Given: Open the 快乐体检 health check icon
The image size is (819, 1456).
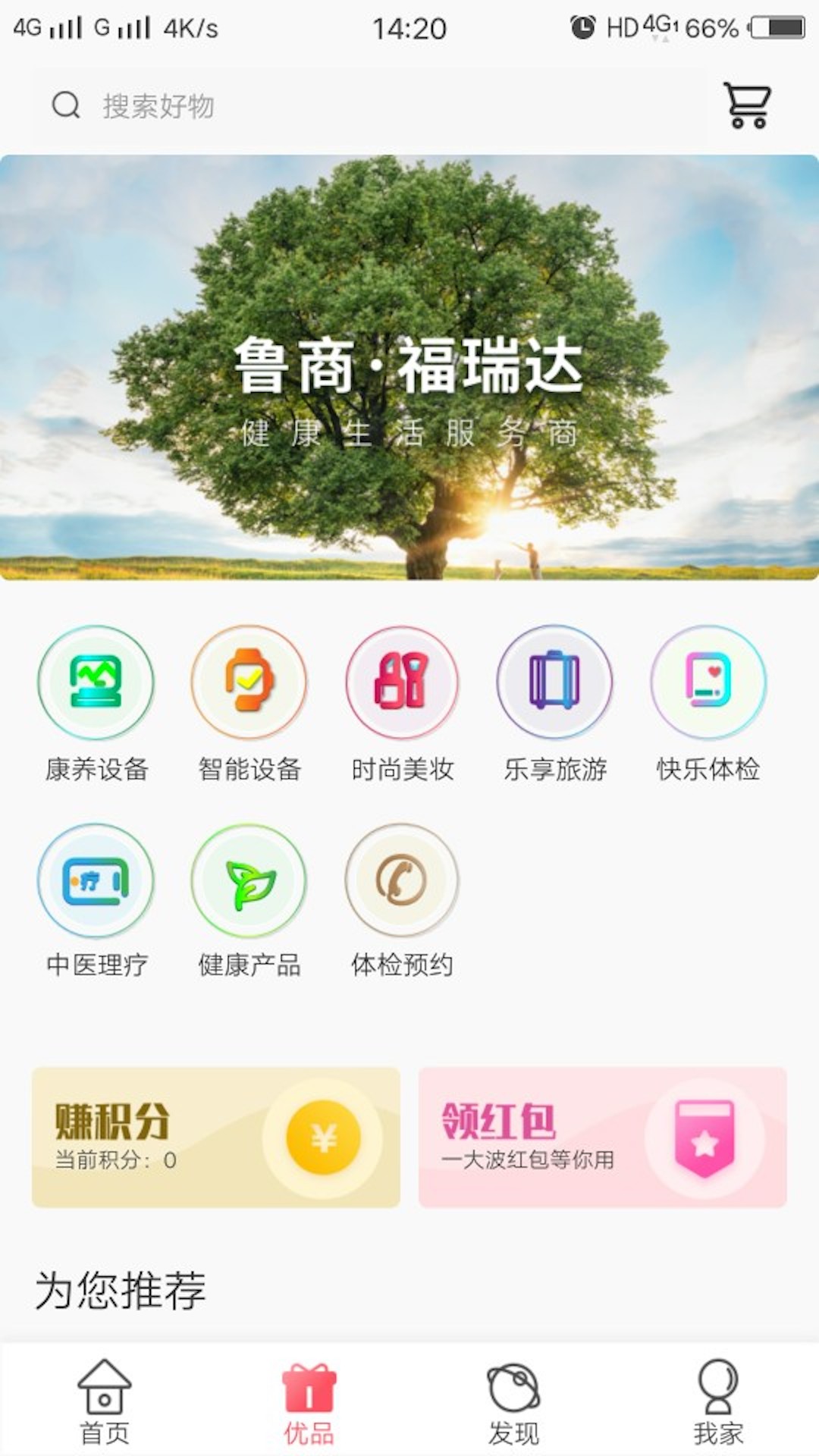Looking at the screenshot, I should (708, 682).
